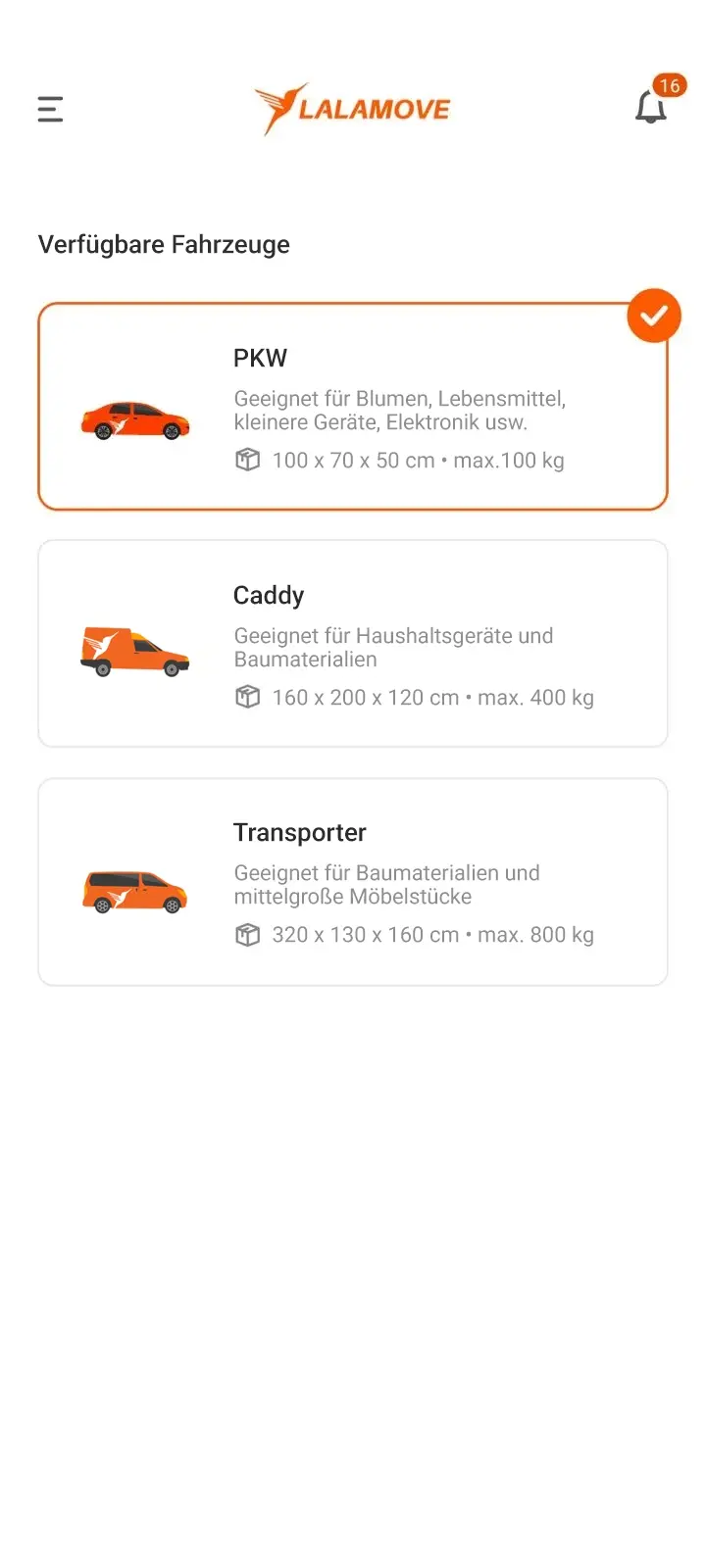Image resolution: width=706 pixels, height=1568 pixels.
Task: Click the package dimensions icon on PKW card
Action: [x=247, y=460]
